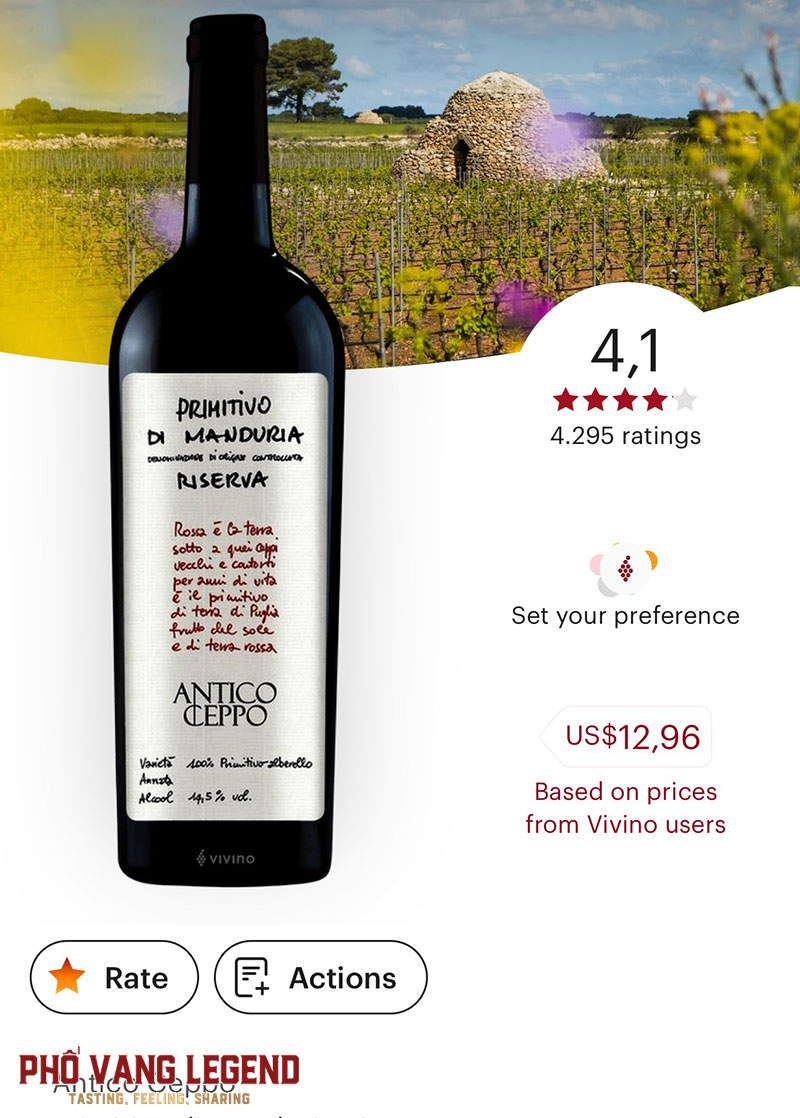Open the Actions menu
This screenshot has width=800, height=1118.
click(x=320, y=977)
